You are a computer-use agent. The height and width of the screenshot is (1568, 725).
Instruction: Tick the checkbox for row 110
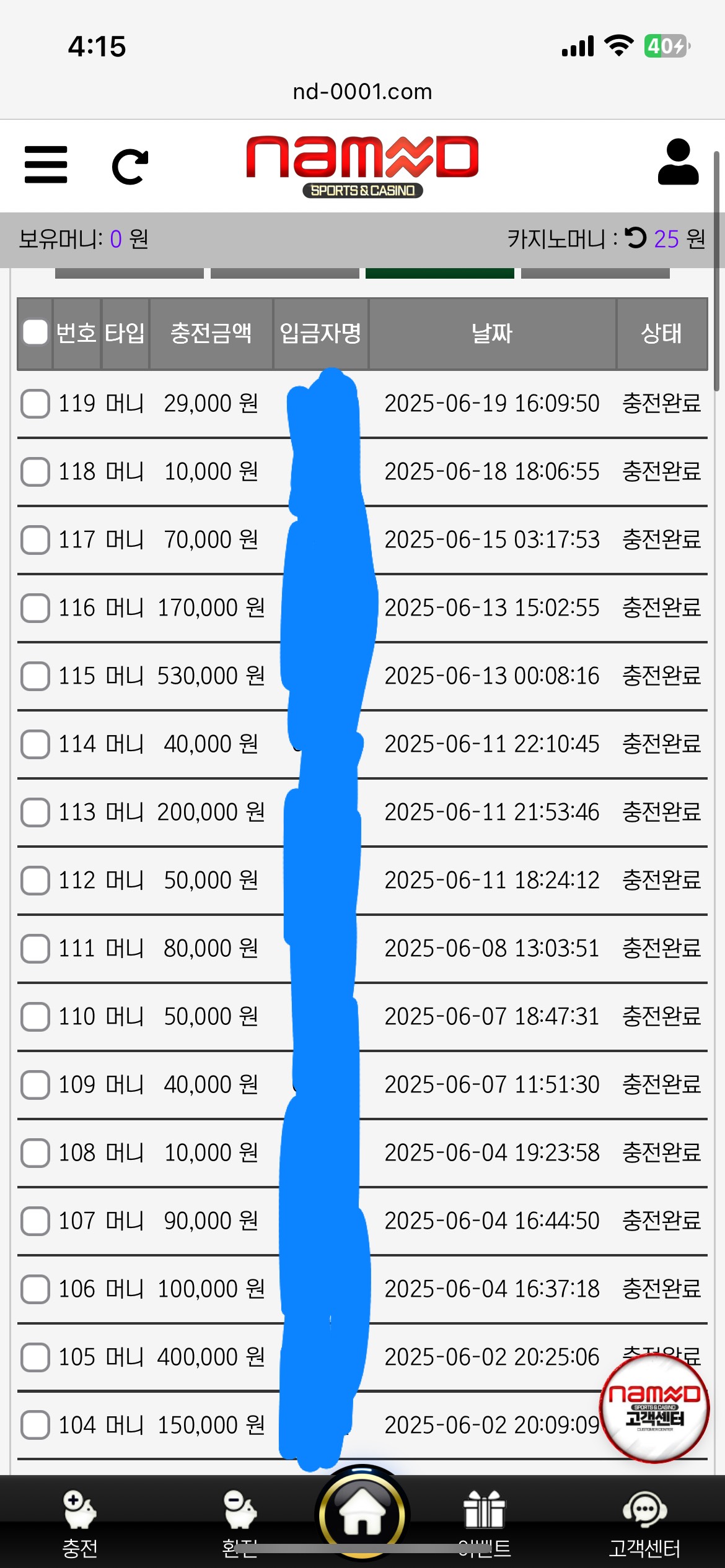(35, 1017)
